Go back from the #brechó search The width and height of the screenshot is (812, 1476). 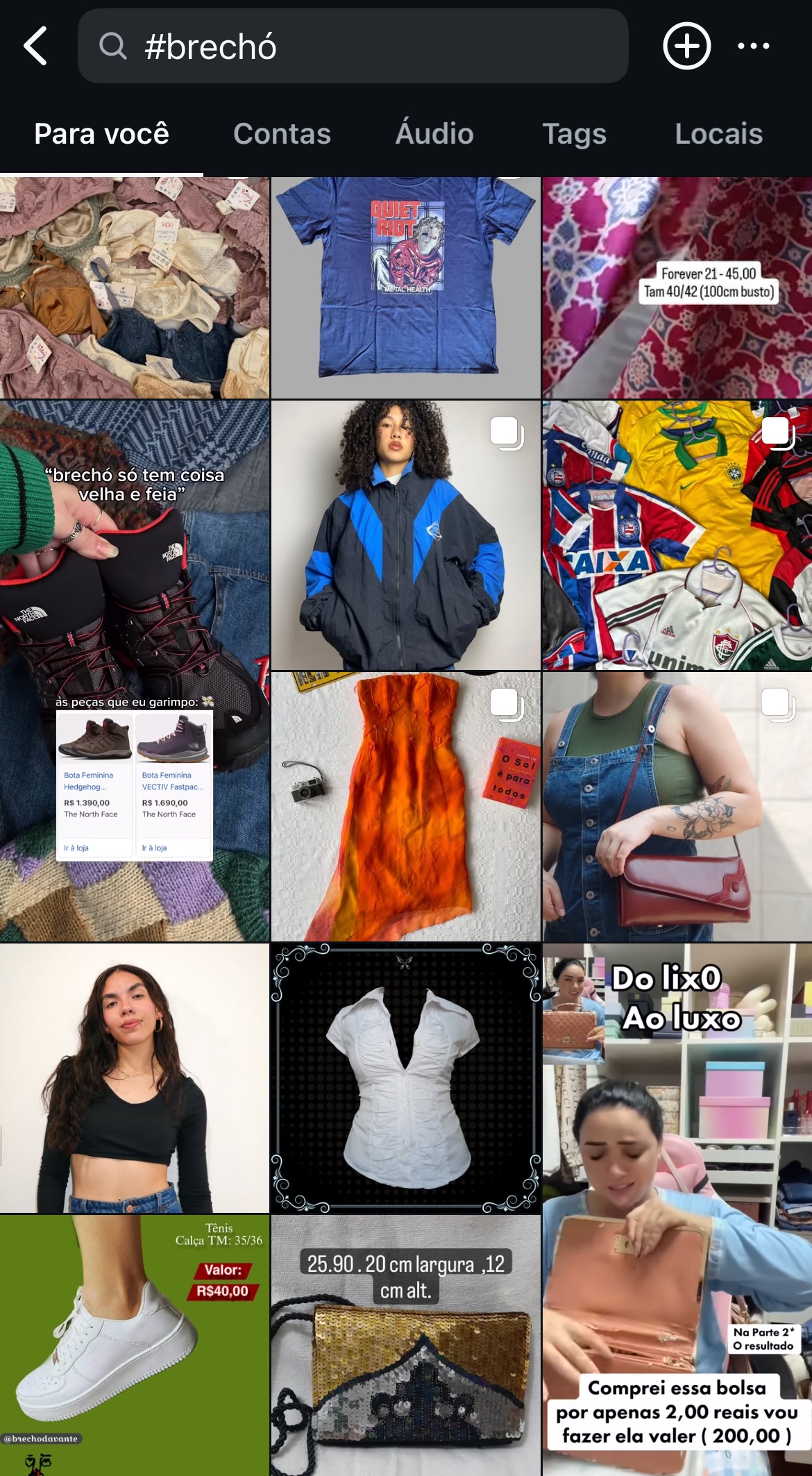(36, 47)
